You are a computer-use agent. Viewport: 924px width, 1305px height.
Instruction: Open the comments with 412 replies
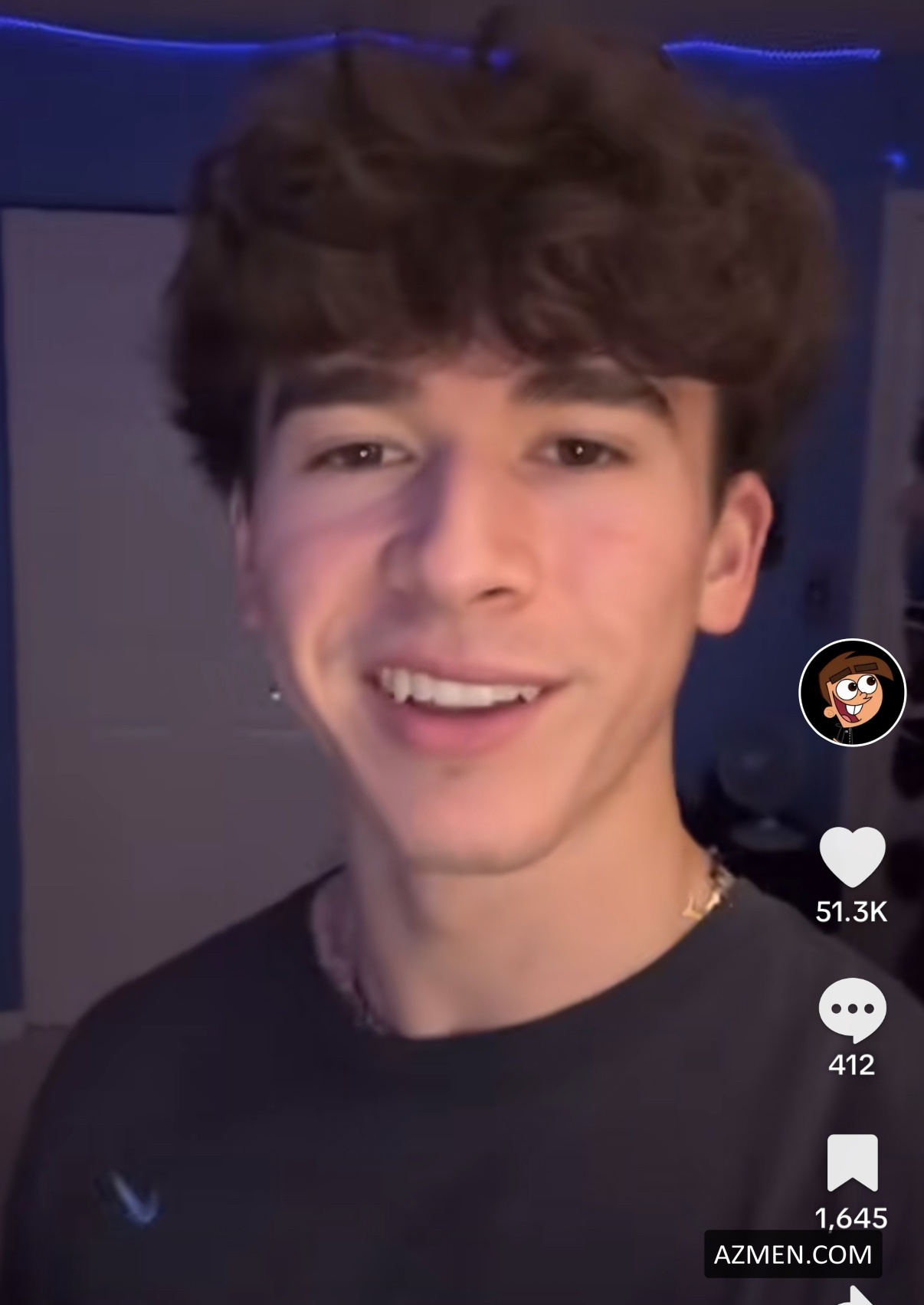coord(852,1009)
